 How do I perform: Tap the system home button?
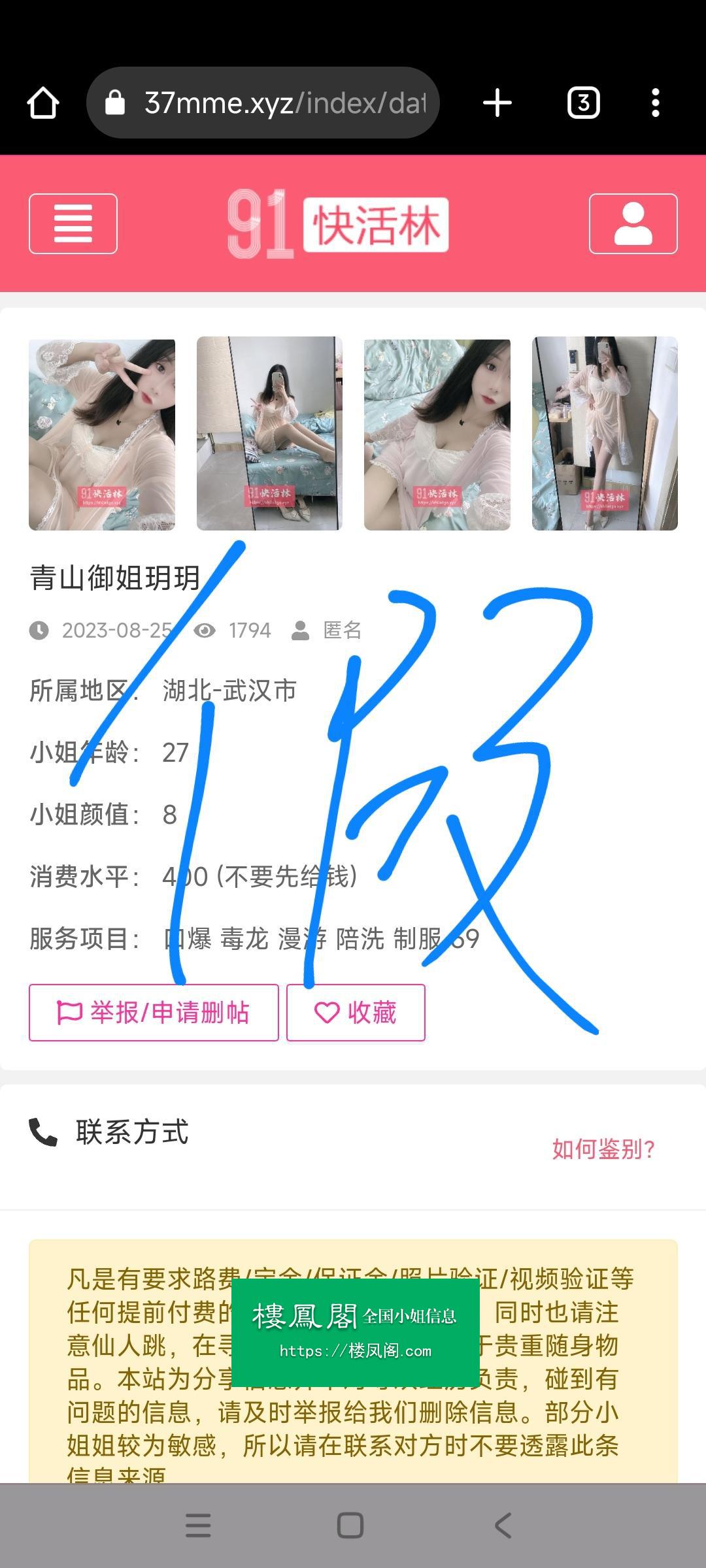[x=350, y=1526]
